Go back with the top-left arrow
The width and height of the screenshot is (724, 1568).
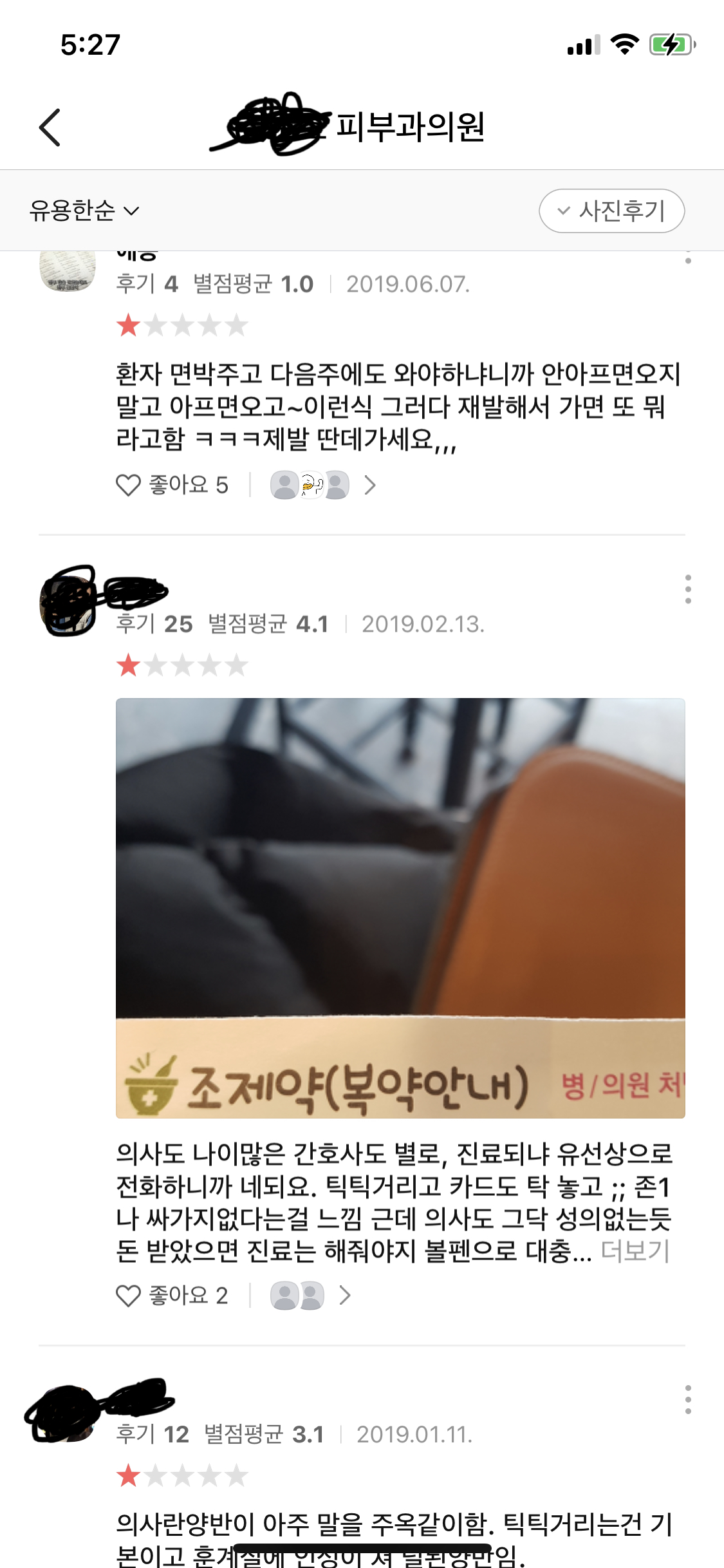tap(50, 128)
